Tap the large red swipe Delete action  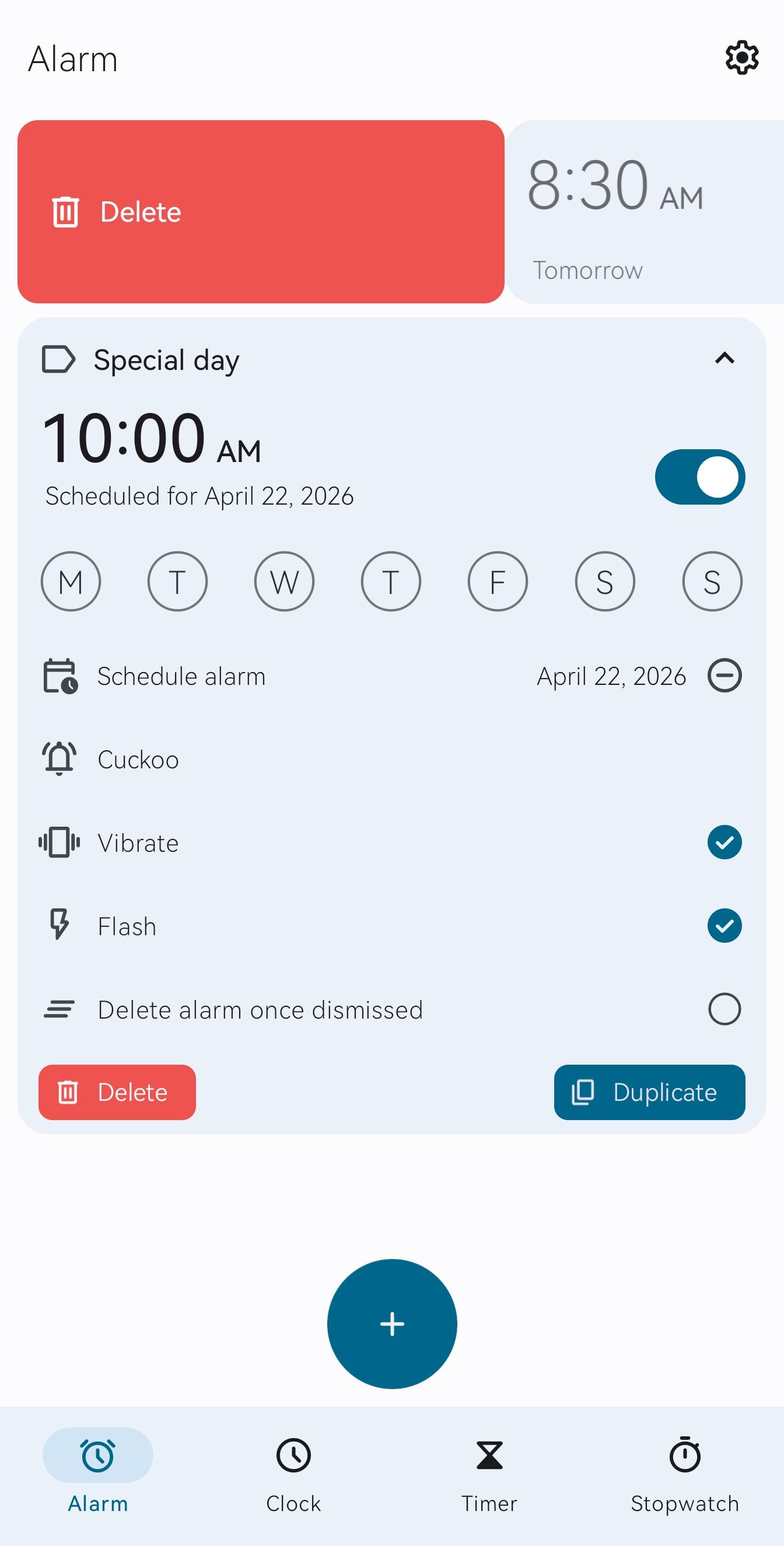pos(260,212)
